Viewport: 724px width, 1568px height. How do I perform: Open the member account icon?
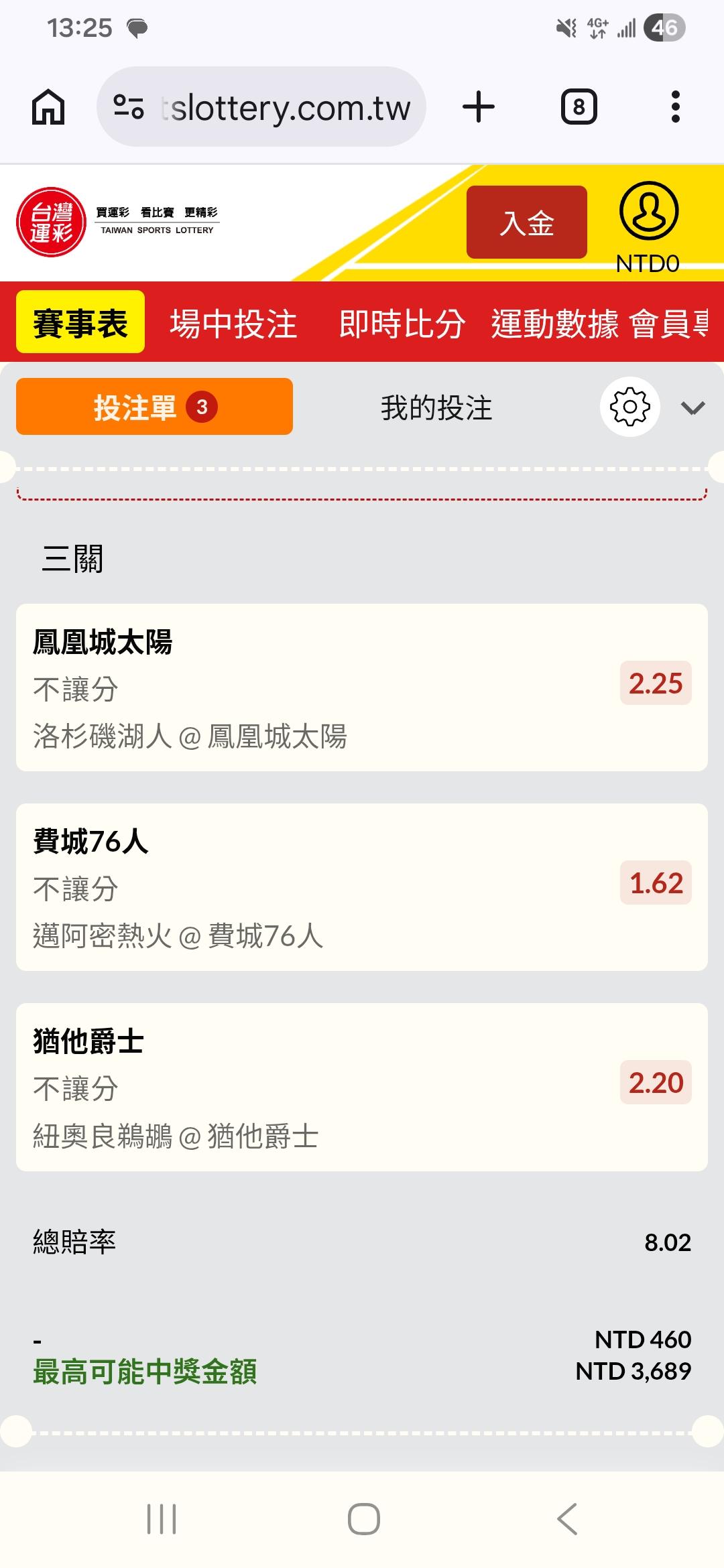coord(648,212)
